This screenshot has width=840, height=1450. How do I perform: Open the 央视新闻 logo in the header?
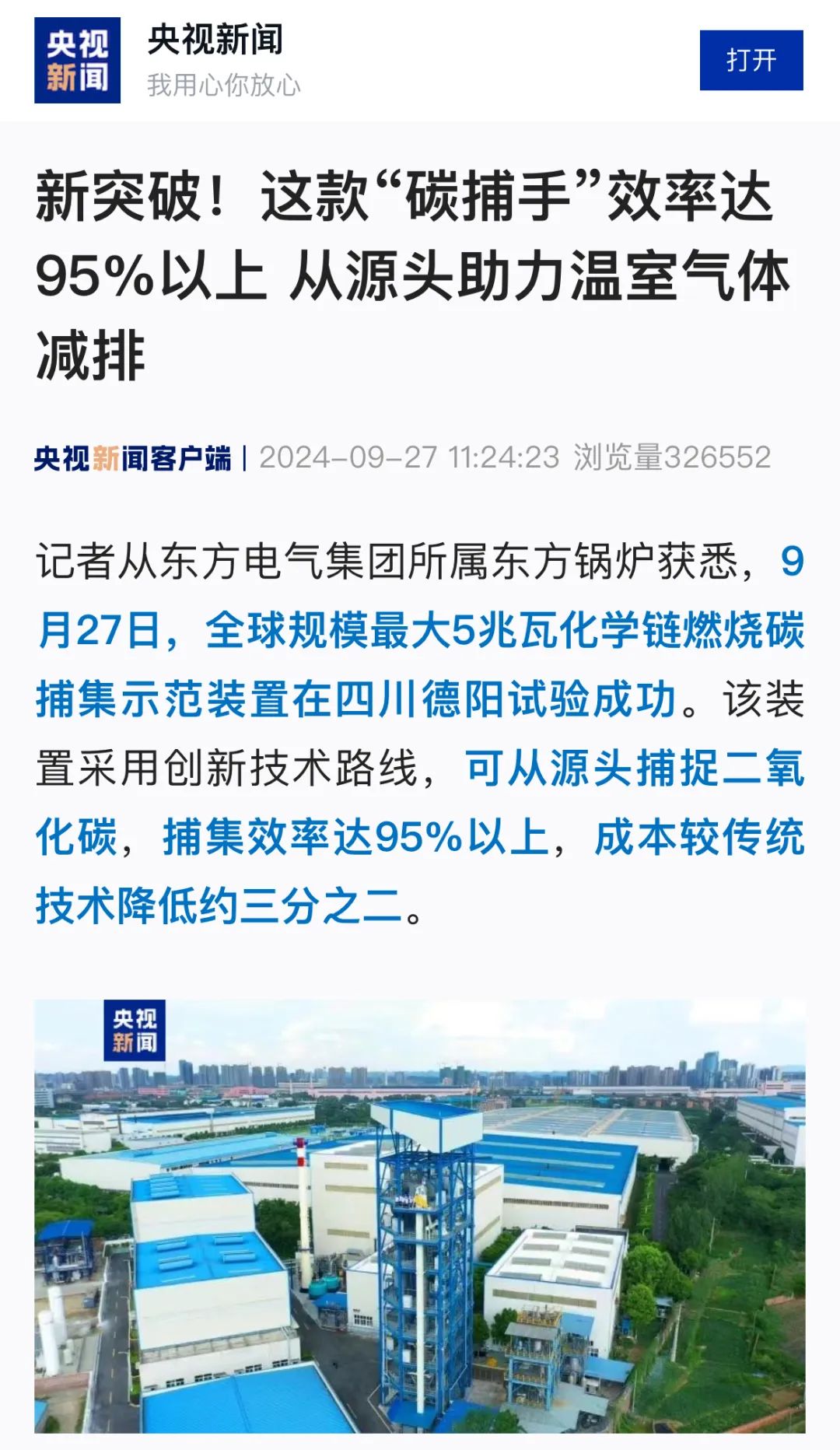(77, 60)
